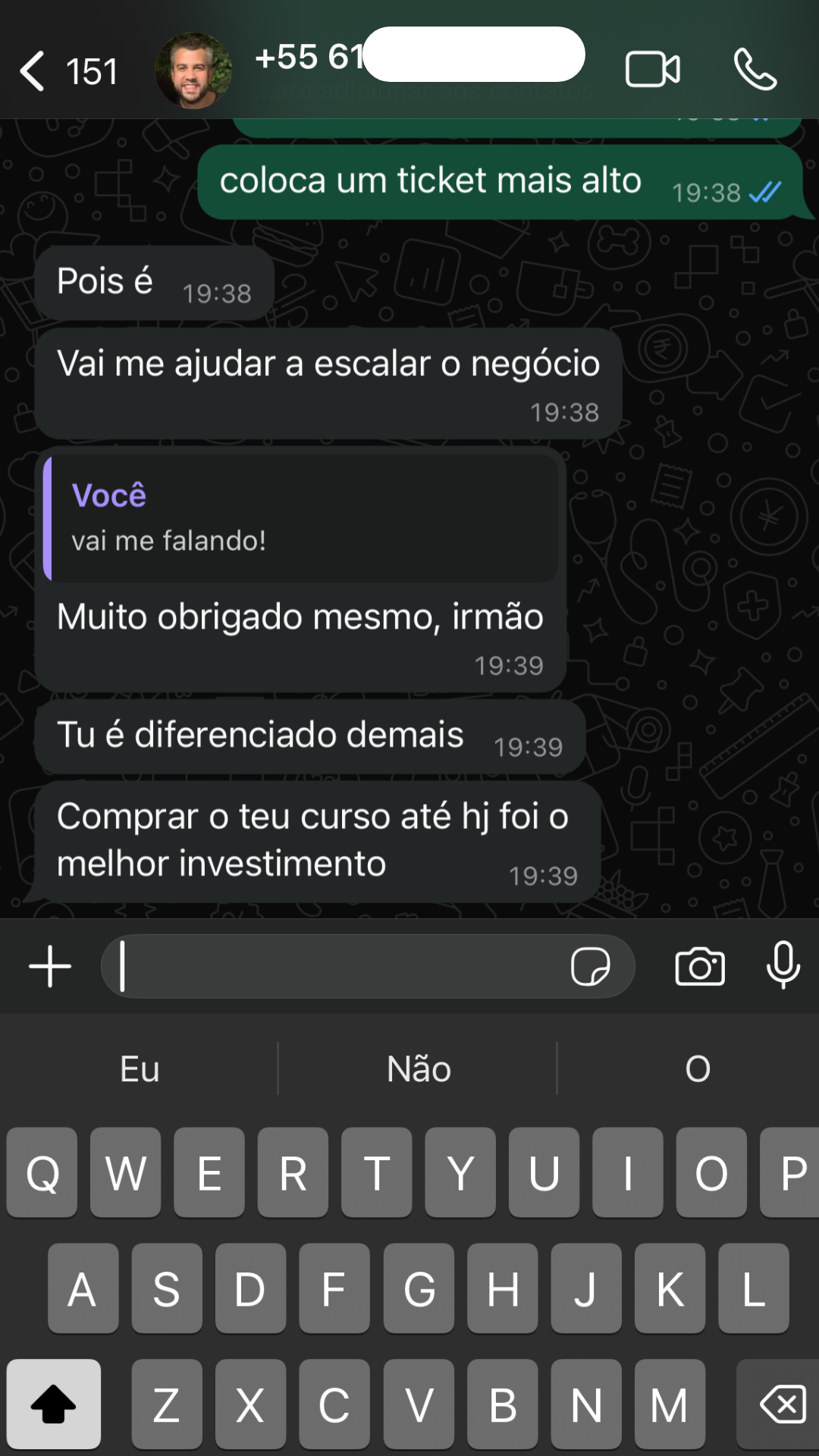Open the camera to send a photo
819x1456 pixels.
[x=699, y=966]
